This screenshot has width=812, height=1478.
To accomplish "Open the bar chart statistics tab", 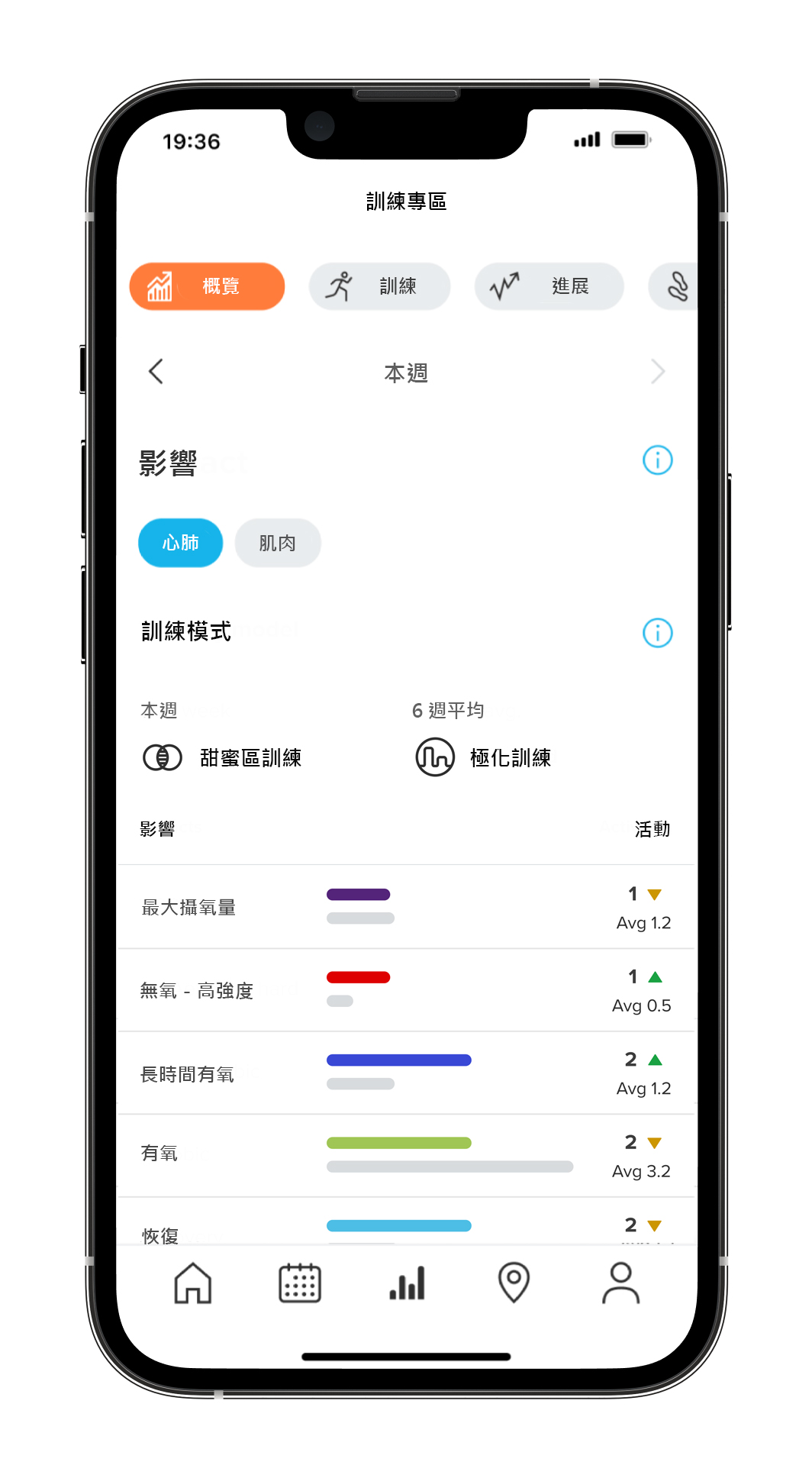I will [407, 1283].
